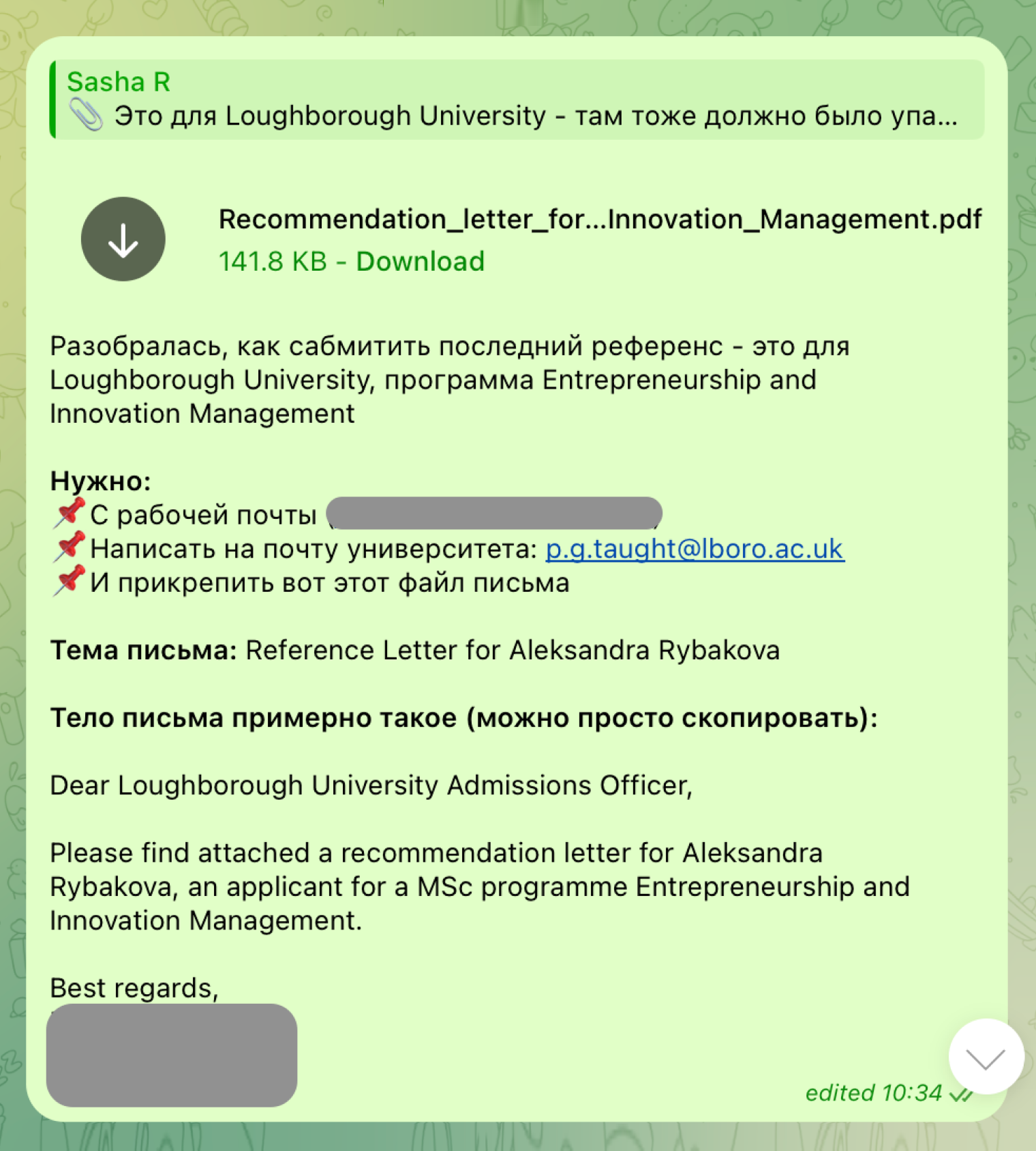The image size is (1036, 1151).
Task: Tap the round download arrow for the PDF
Action: tap(123, 239)
